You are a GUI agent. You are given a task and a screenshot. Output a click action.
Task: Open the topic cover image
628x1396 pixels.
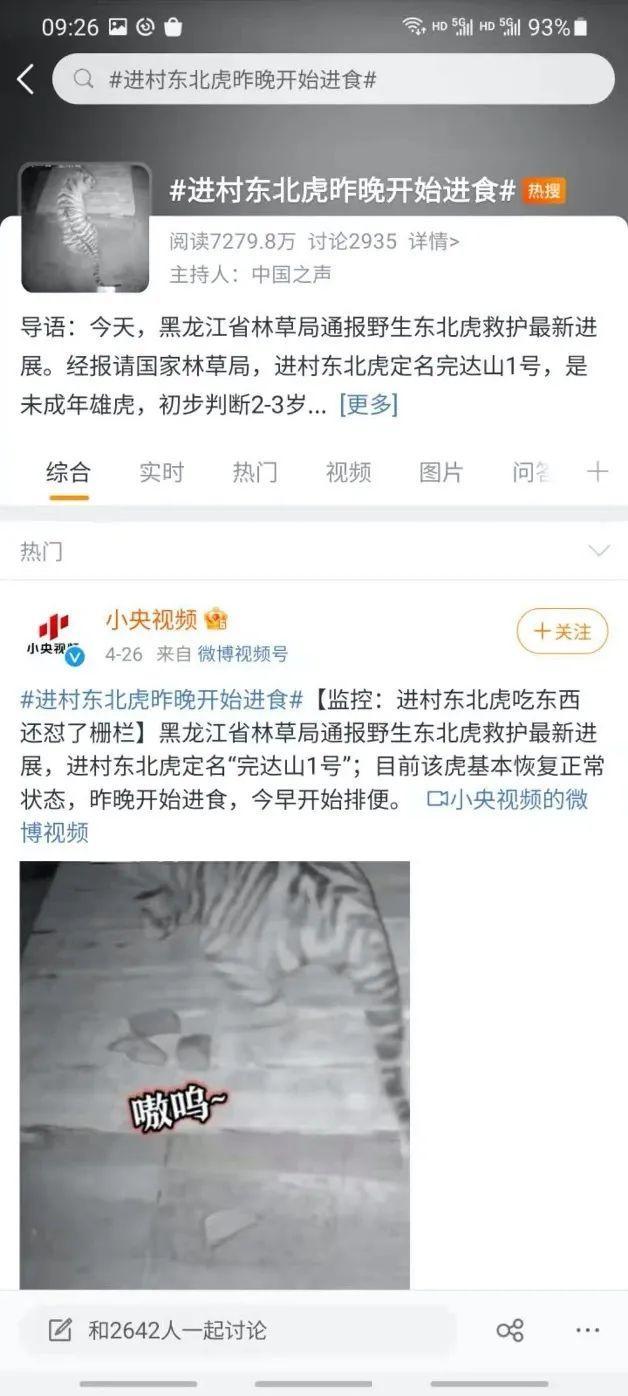pyautogui.click(x=85, y=228)
